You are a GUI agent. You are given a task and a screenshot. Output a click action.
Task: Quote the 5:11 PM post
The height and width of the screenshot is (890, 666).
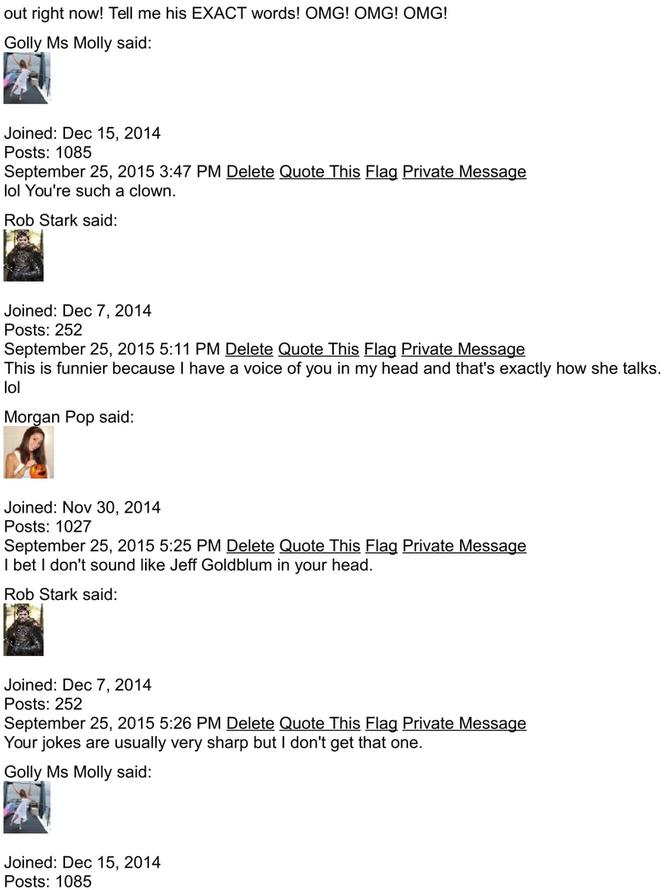pos(318,349)
